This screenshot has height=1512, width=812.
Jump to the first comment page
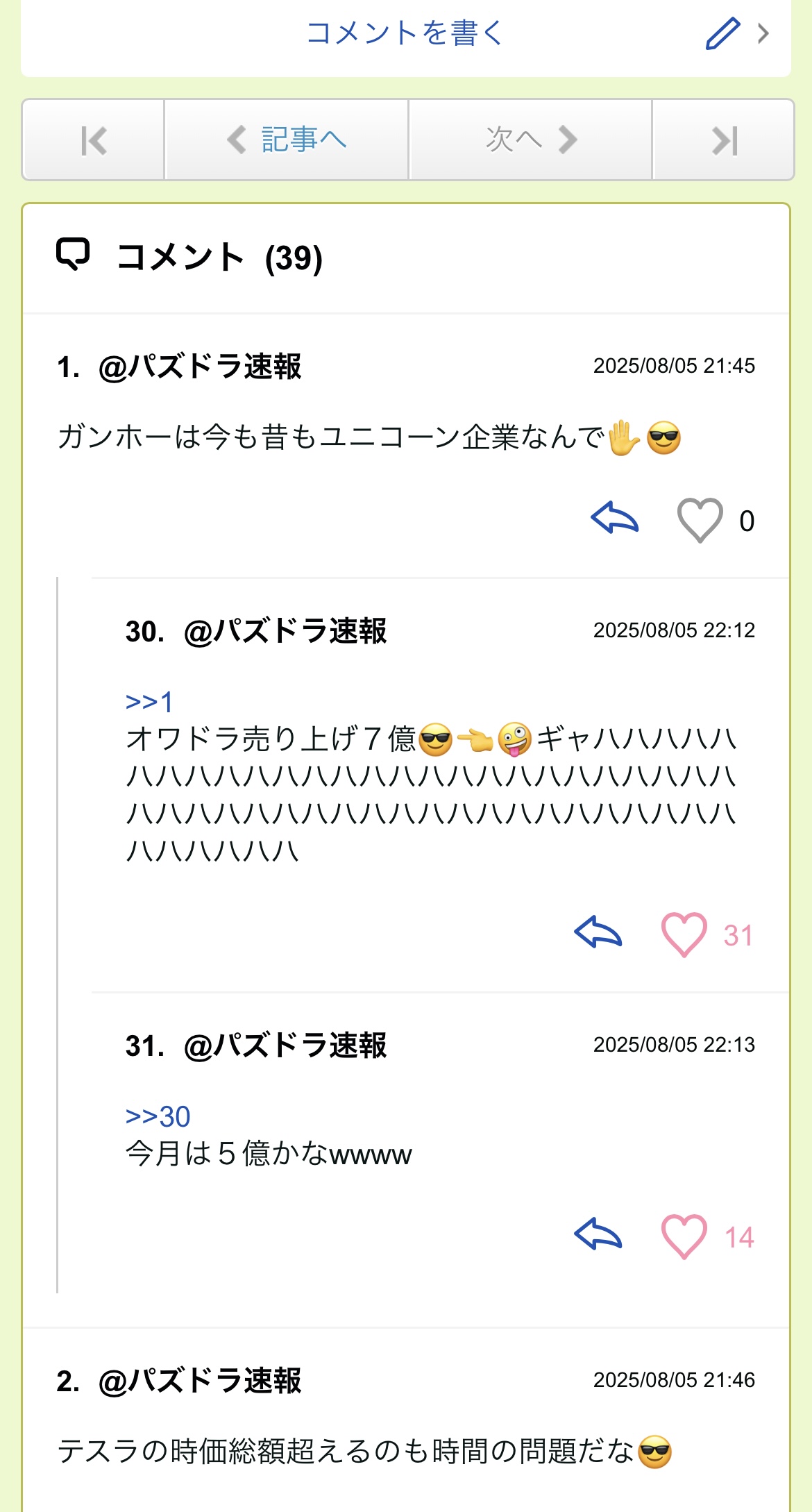pos(94,140)
